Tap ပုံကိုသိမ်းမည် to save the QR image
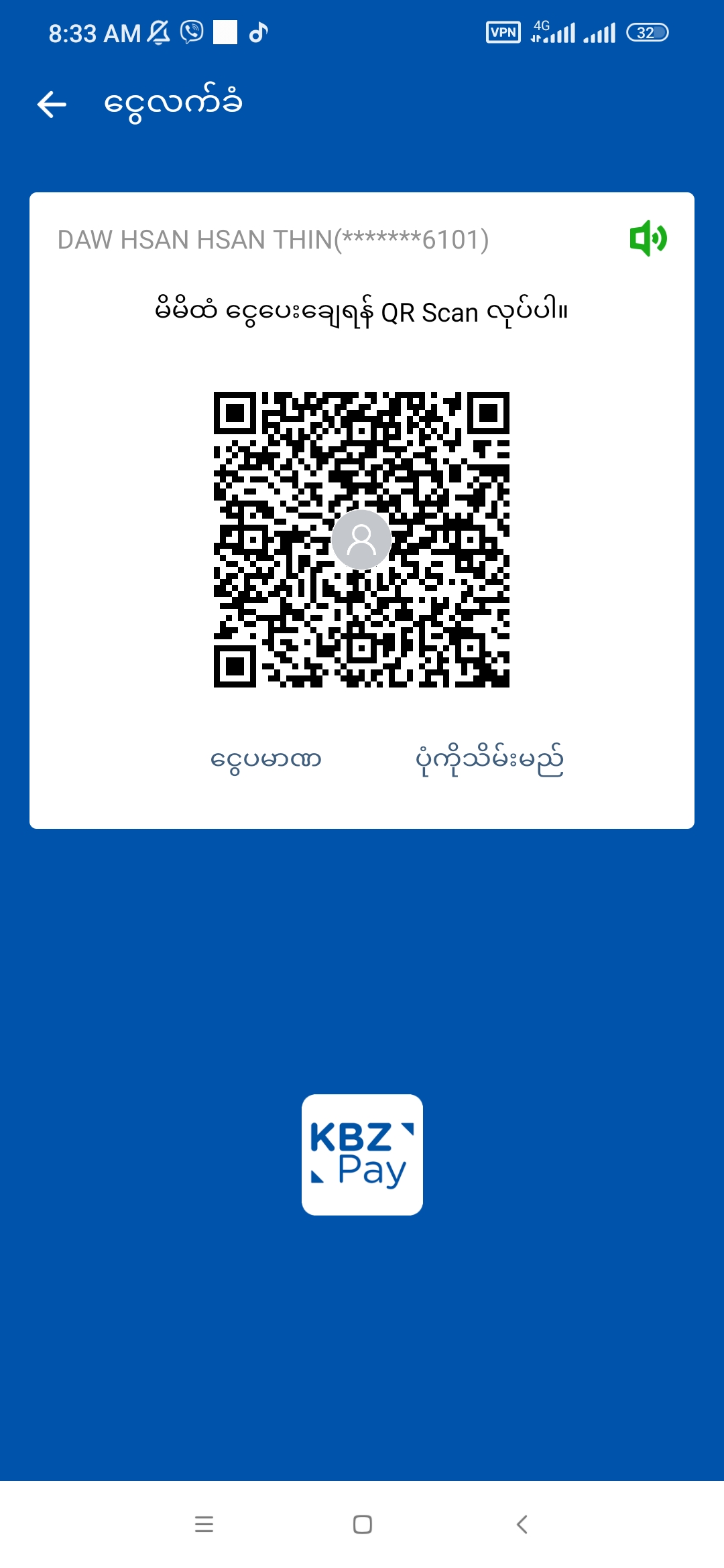Screen dimensions: 724x1568 [x=489, y=760]
